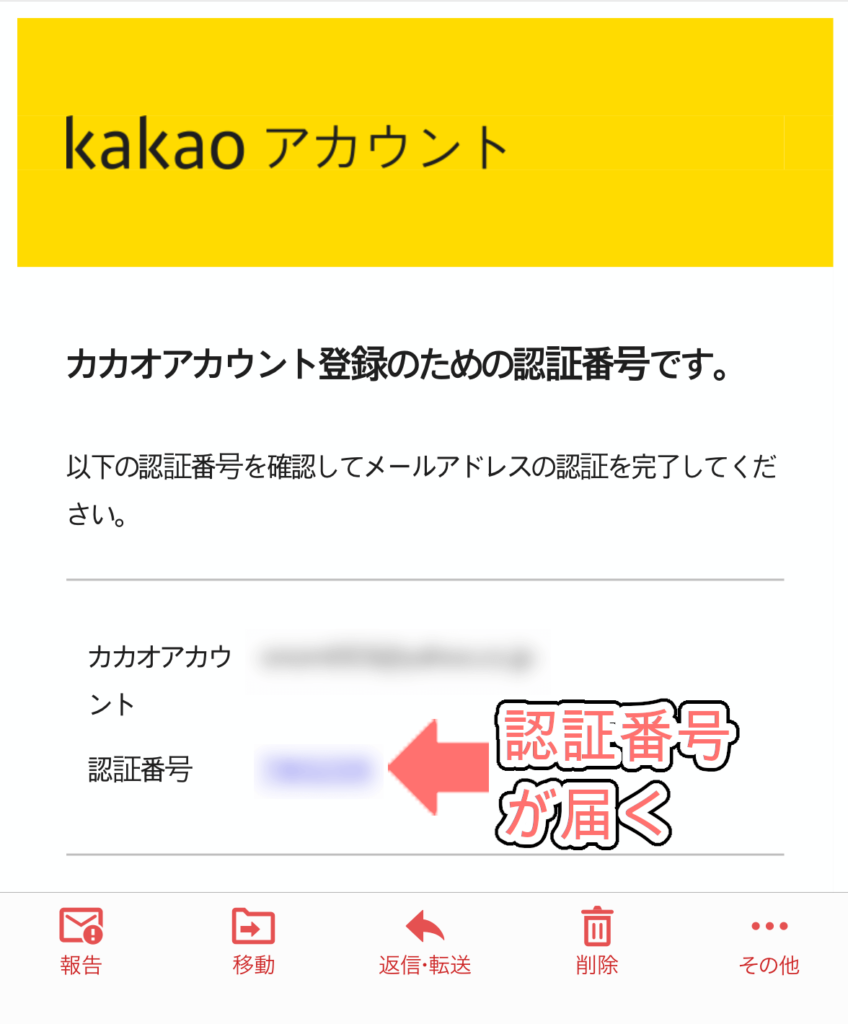This screenshot has height=1024, width=848.
Task: Open その他 more options
Action: [769, 941]
